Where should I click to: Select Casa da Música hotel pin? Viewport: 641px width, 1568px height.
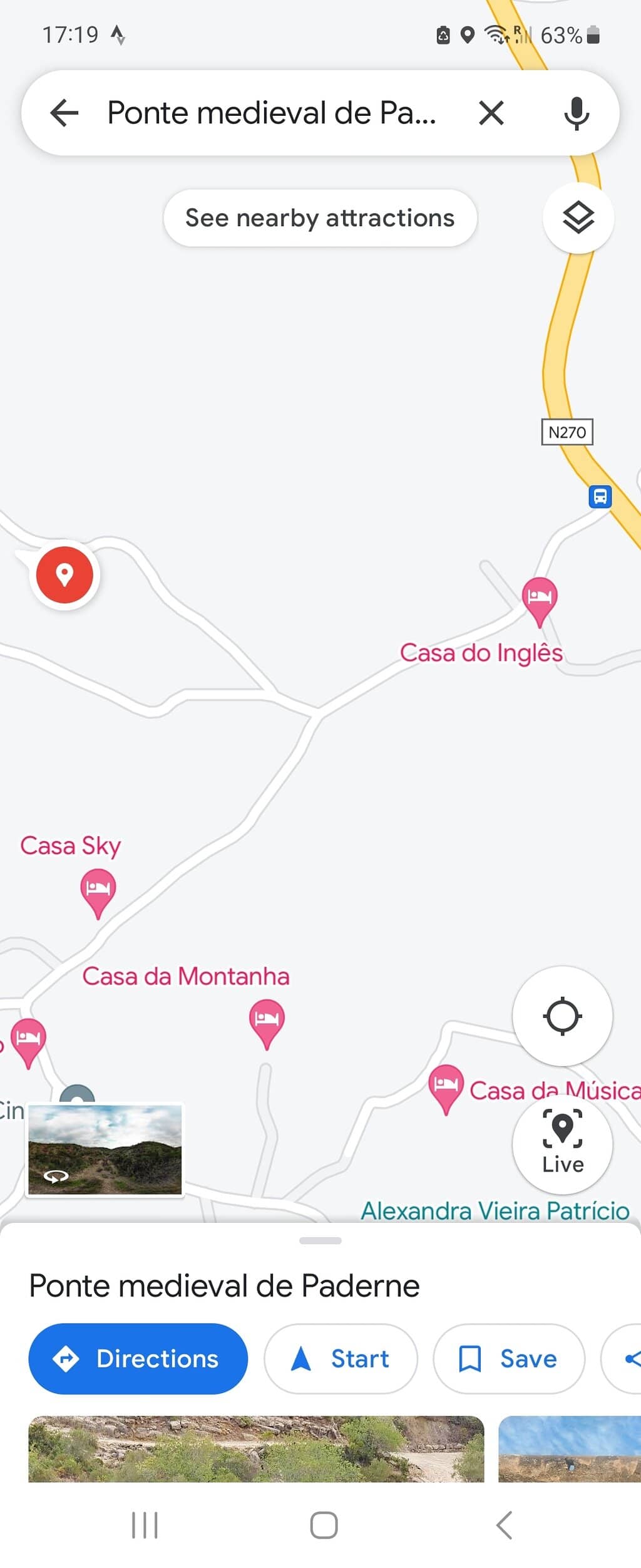coord(446,1086)
